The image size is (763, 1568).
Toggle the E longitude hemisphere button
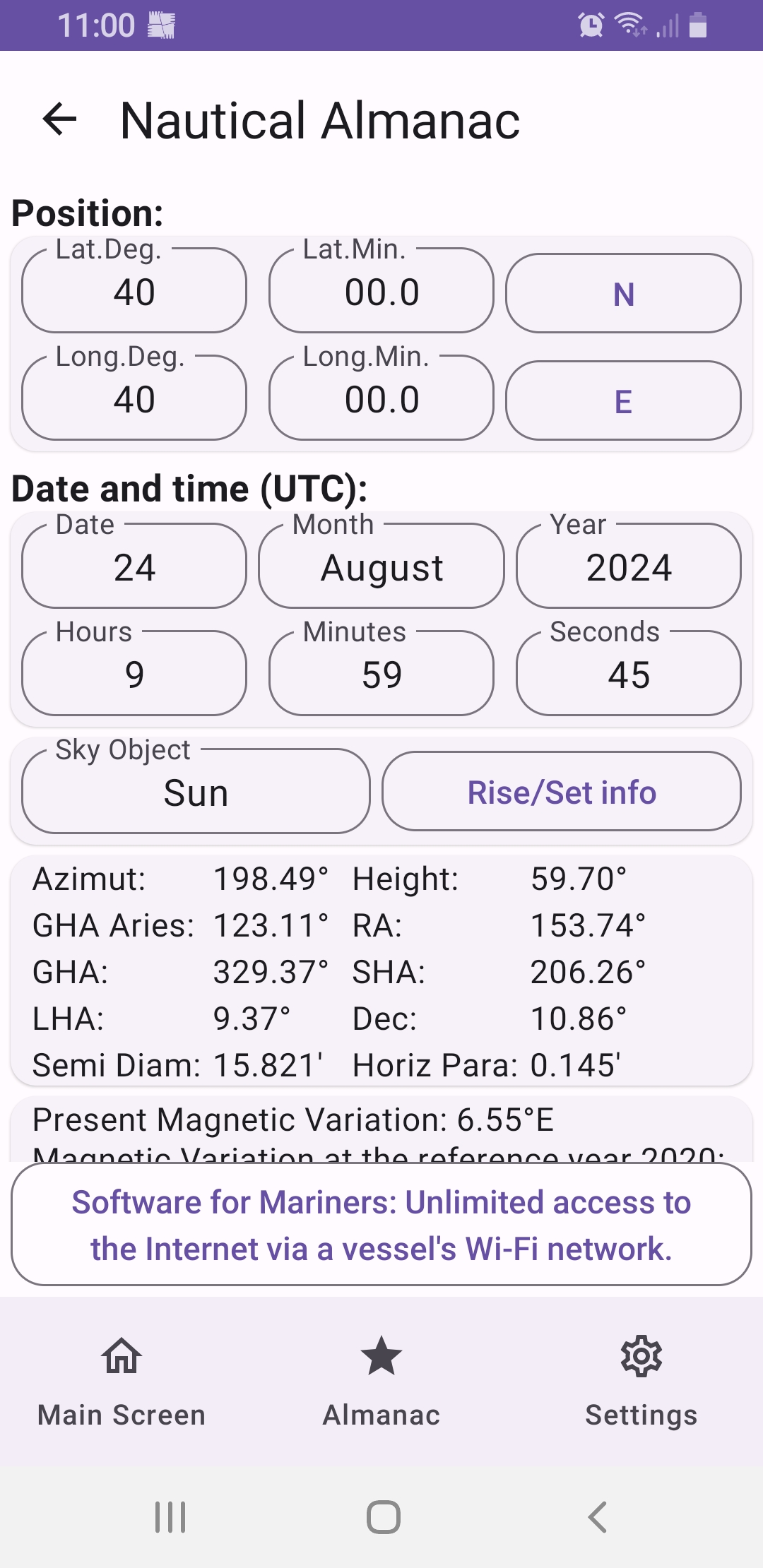pyautogui.click(x=623, y=401)
